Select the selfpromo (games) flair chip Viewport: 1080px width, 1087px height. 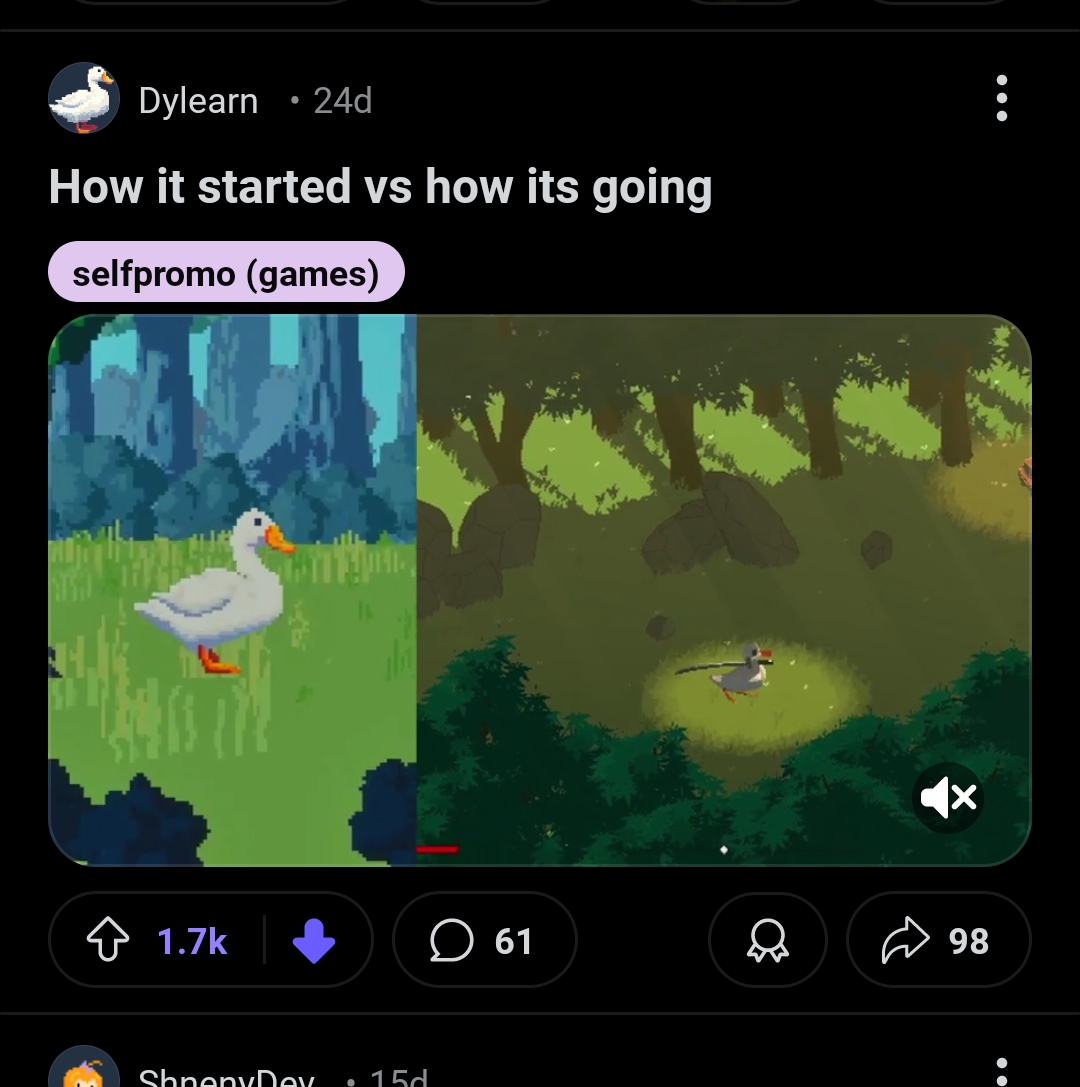pyautogui.click(x=226, y=272)
